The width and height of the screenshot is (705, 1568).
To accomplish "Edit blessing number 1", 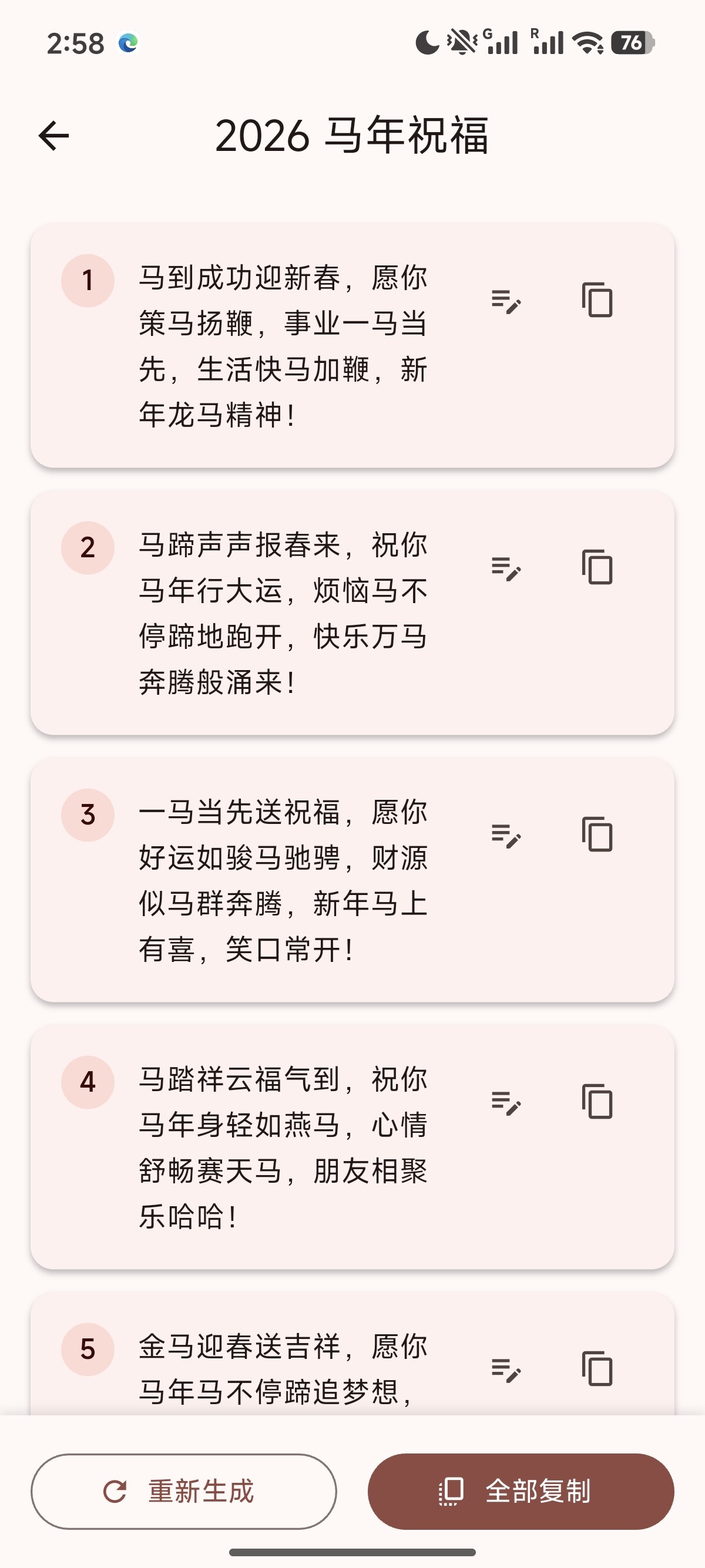I will tap(506, 301).
